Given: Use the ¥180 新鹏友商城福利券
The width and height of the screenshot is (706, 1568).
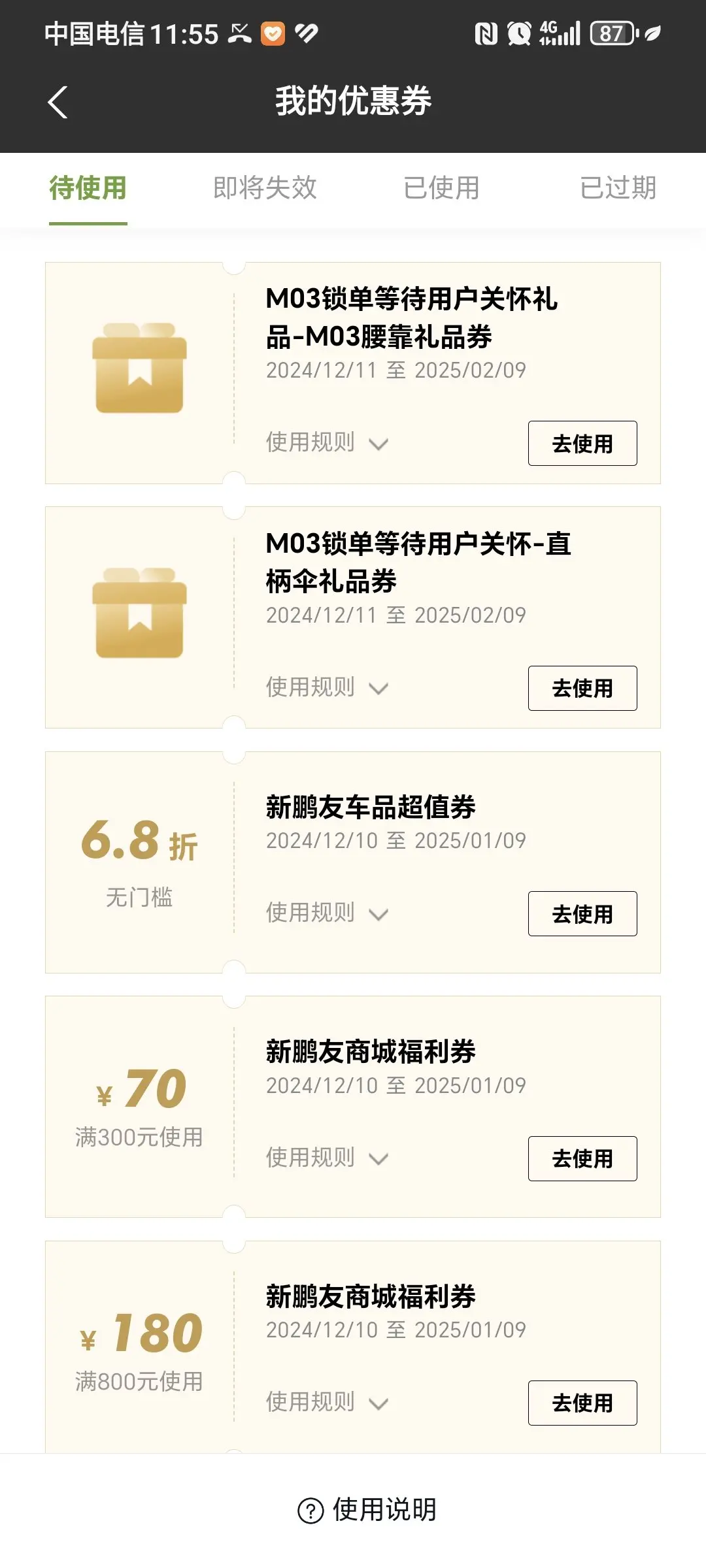Looking at the screenshot, I should tap(582, 1403).
